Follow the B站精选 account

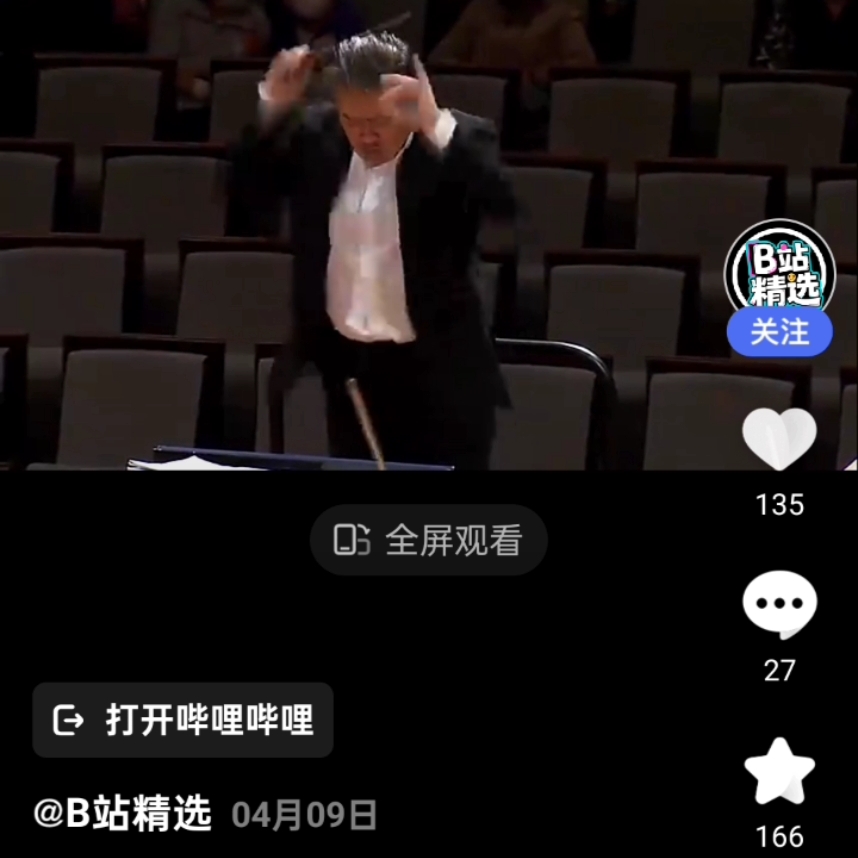[x=779, y=332]
